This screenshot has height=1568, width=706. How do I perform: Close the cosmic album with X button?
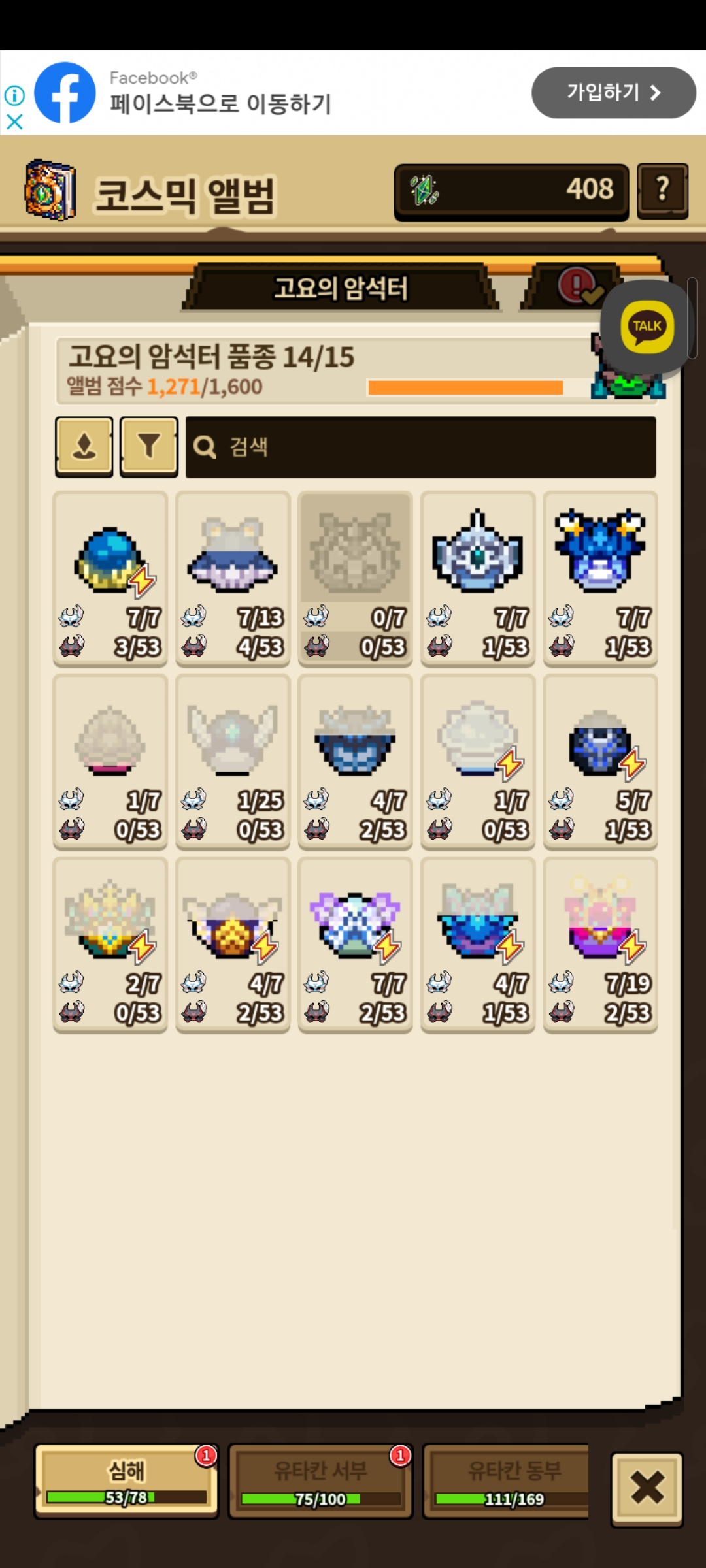(647, 1490)
